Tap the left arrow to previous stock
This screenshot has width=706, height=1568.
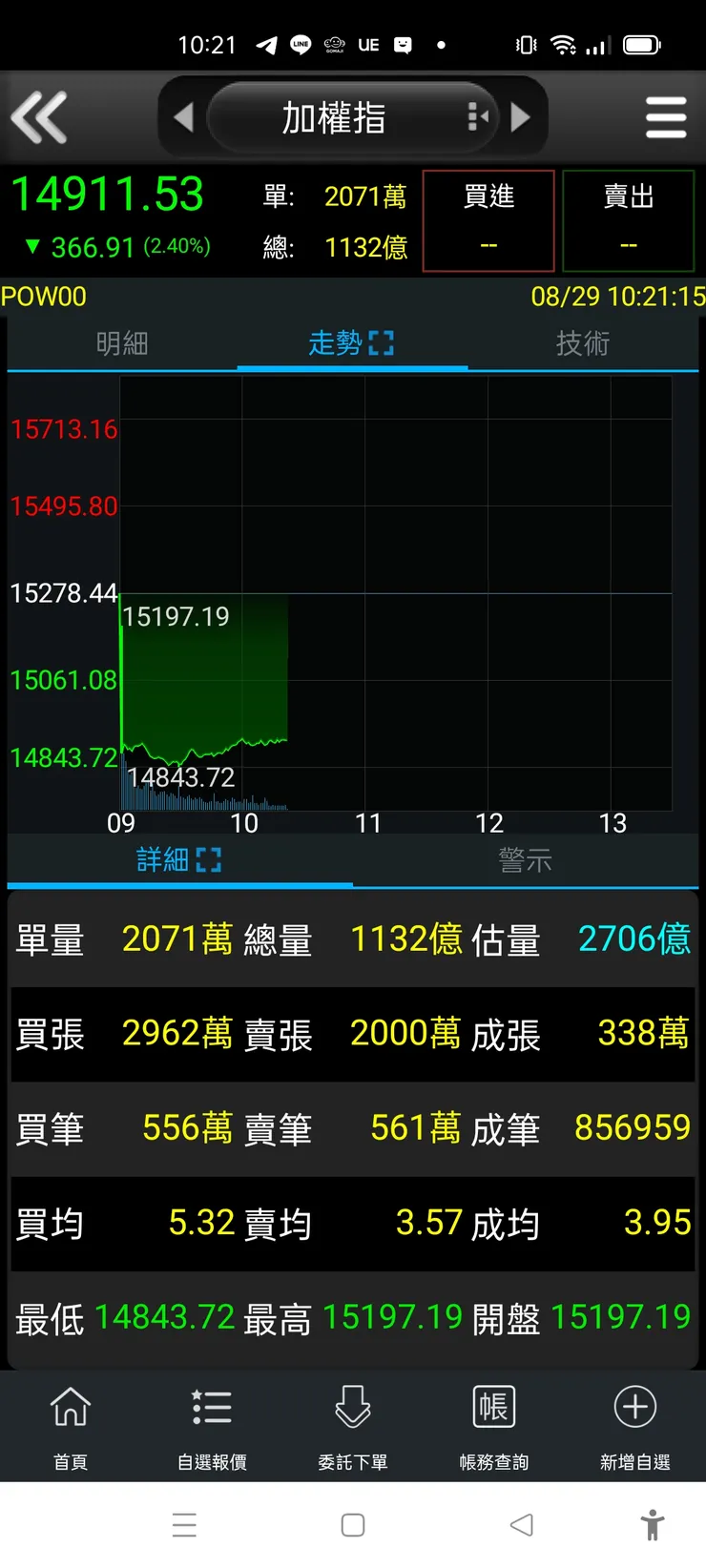point(183,116)
